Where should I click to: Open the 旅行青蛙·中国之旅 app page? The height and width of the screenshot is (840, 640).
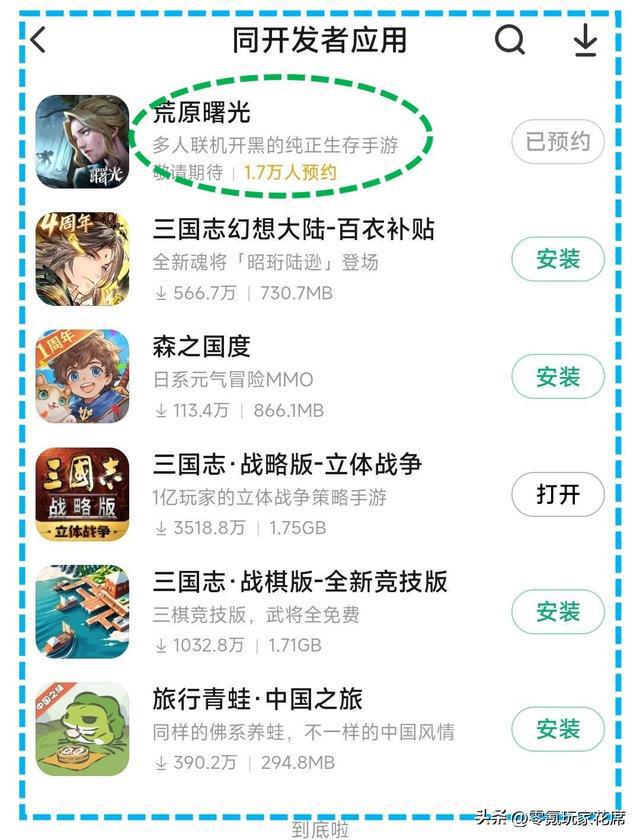coord(257,699)
